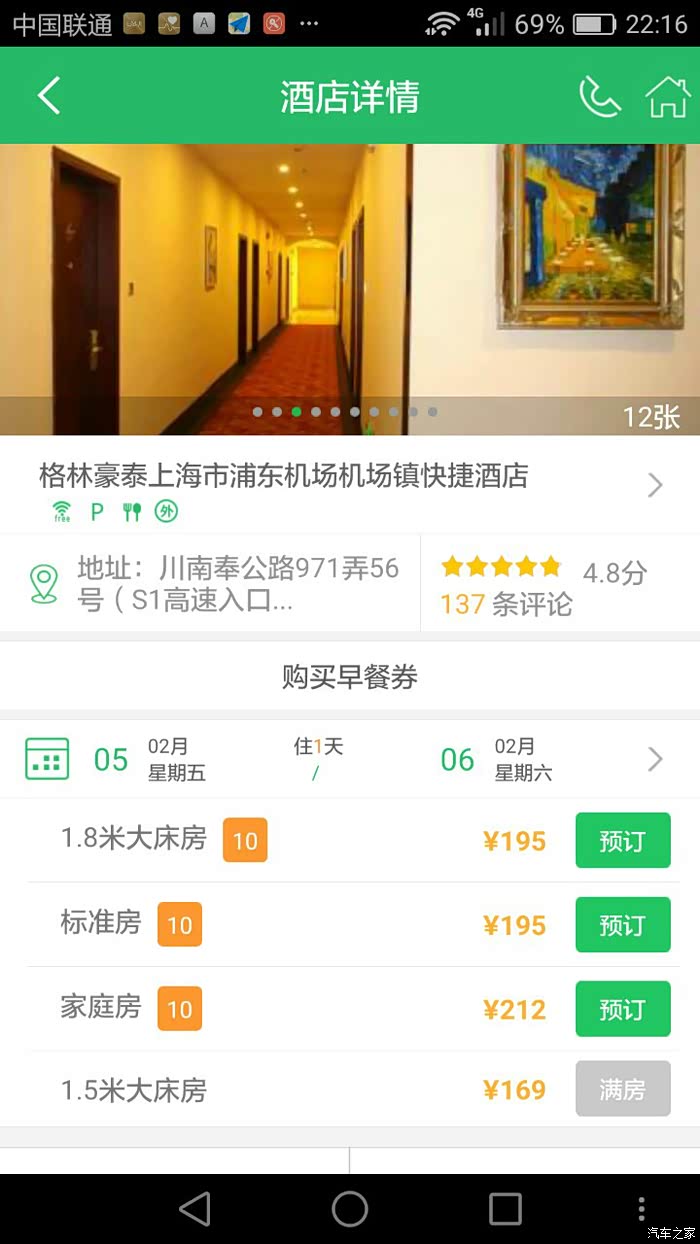View the hotel address on the map

[x=215, y=584]
